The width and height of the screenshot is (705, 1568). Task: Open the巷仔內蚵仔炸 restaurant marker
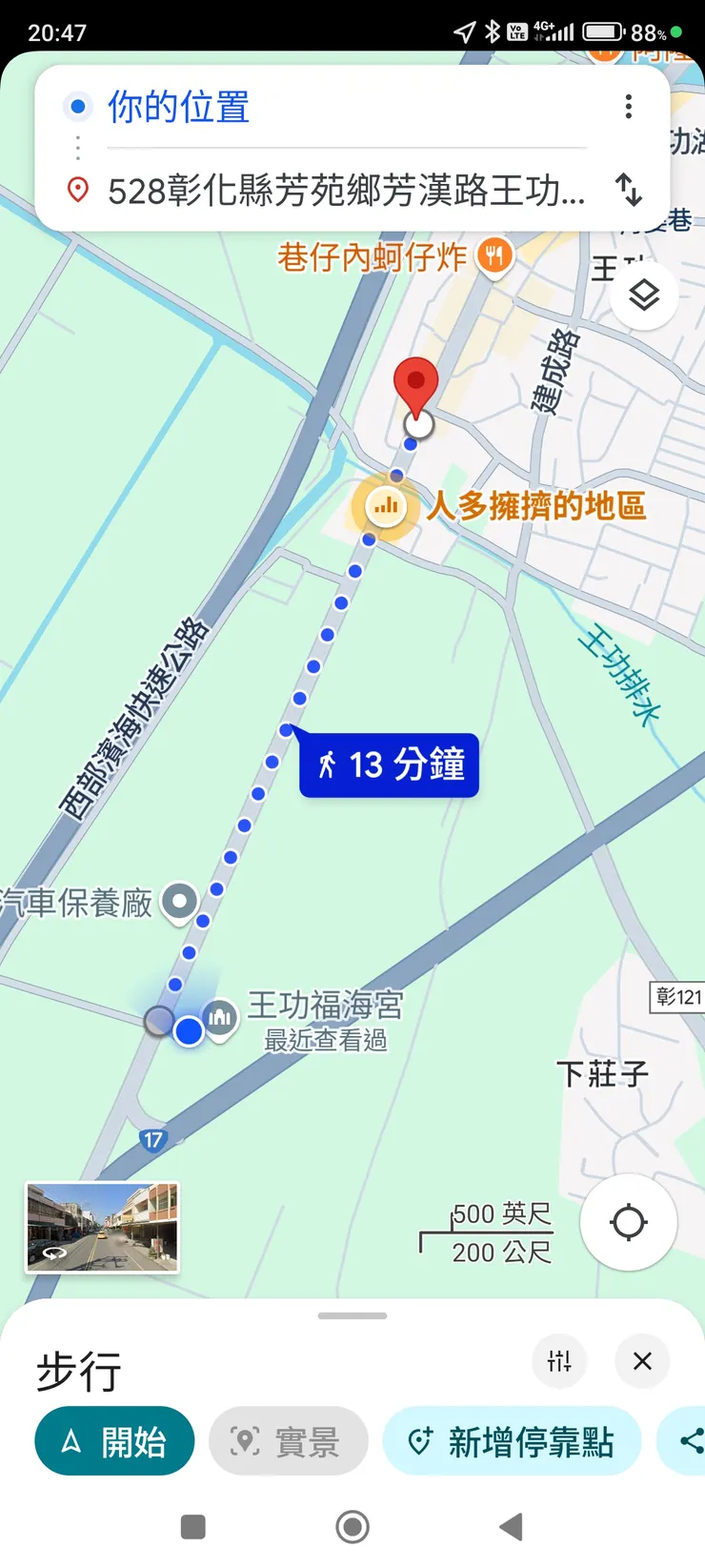coord(493,255)
